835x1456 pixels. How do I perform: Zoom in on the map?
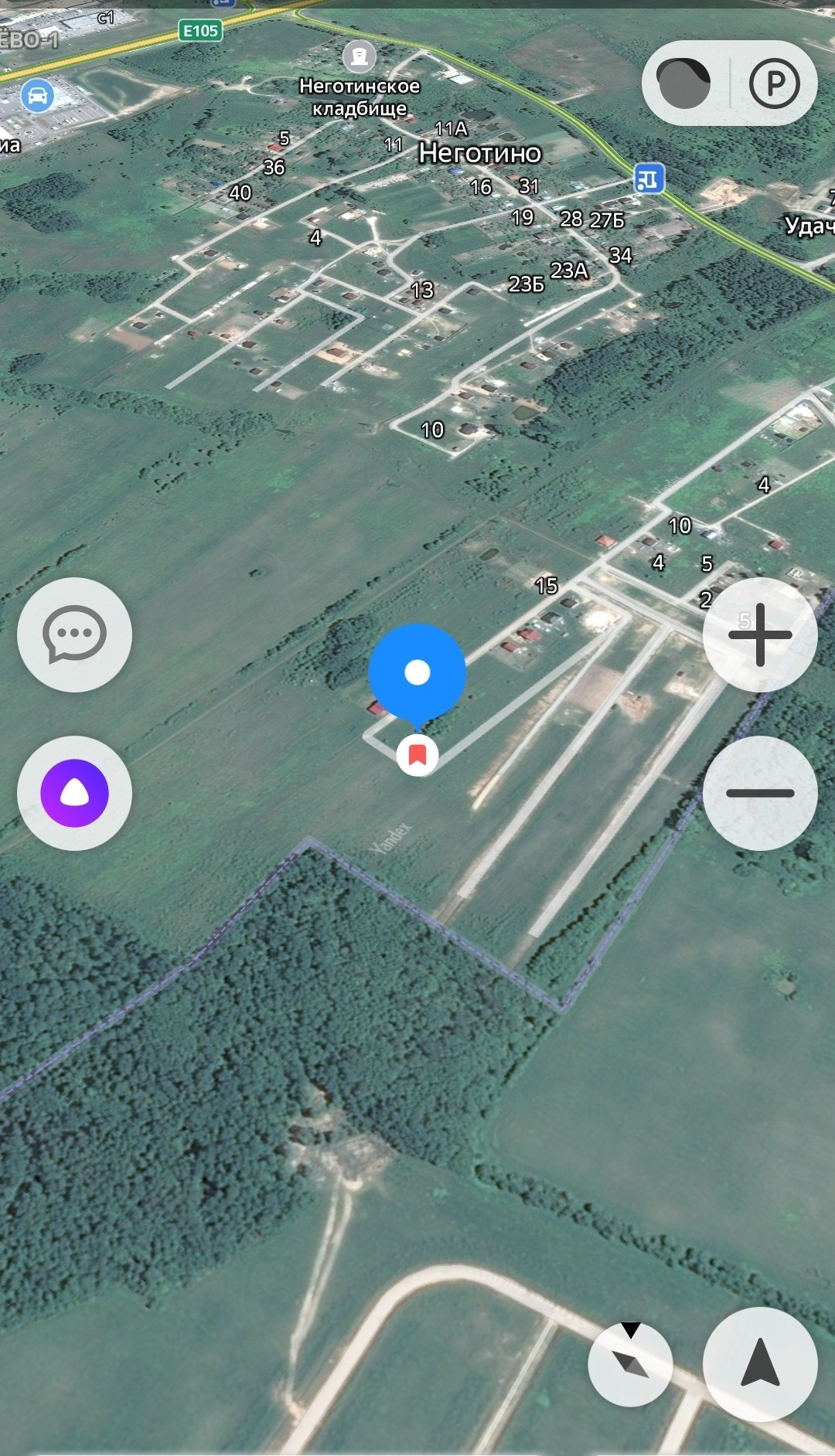pyautogui.click(x=760, y=634)
